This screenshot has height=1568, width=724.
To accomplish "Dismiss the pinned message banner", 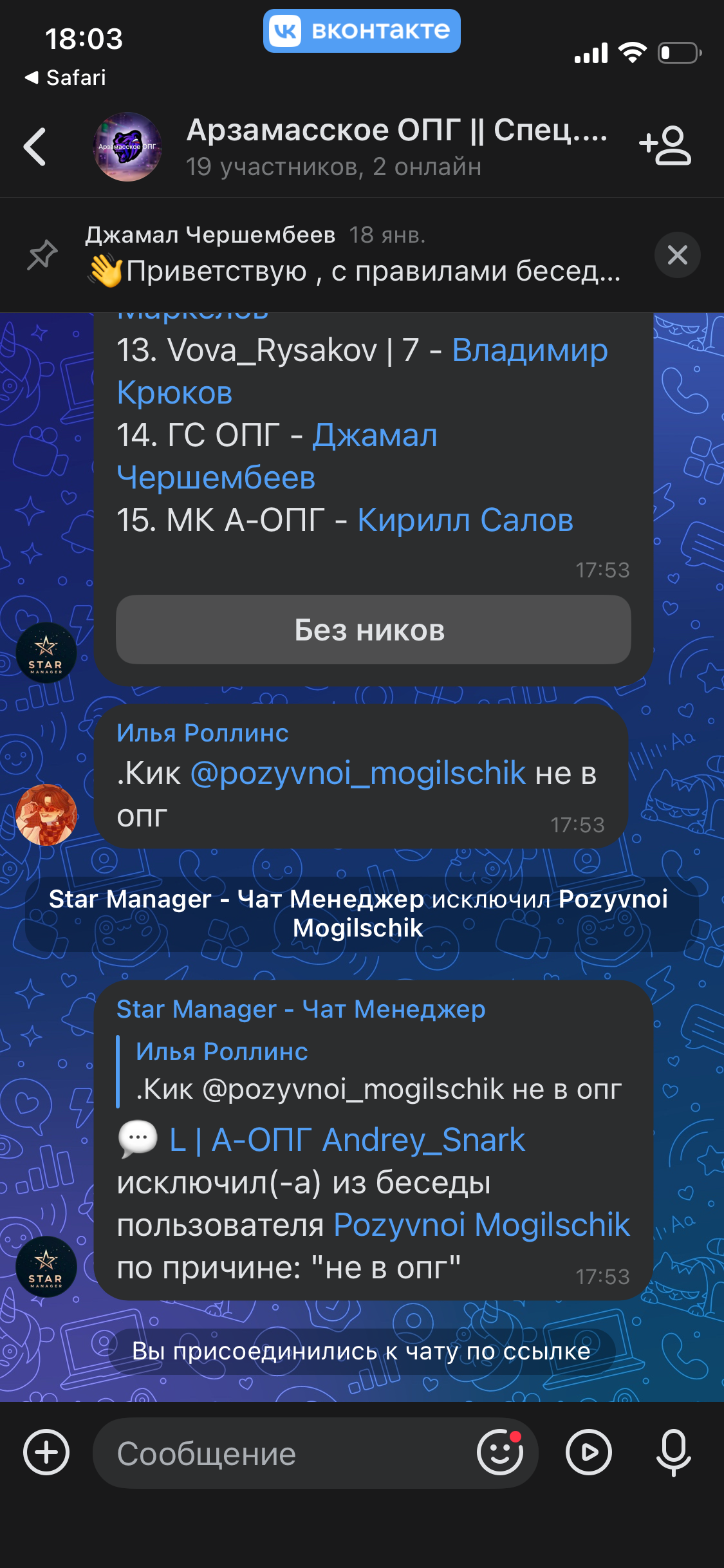I will (677, 256).
